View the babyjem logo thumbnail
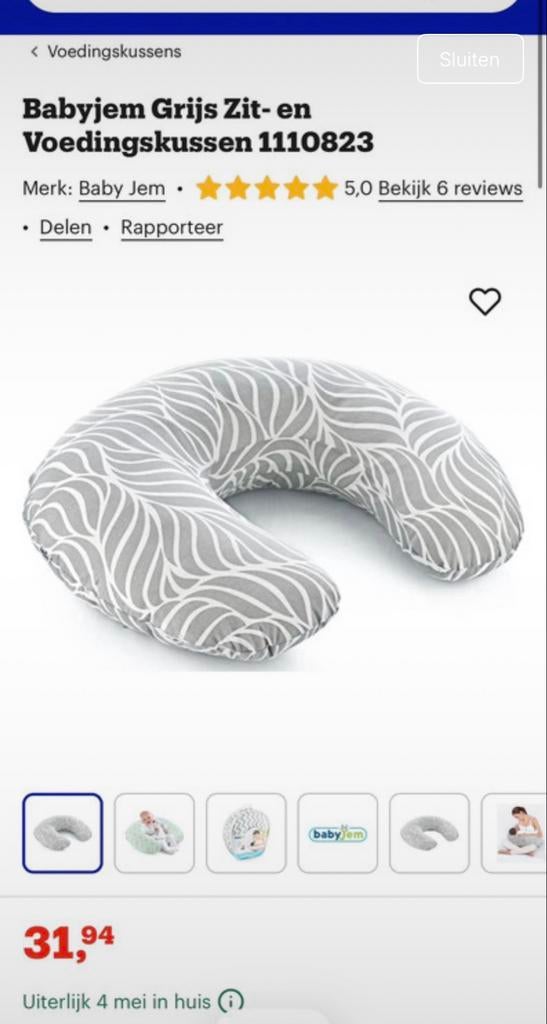The image size is (547, 1024). point(337,833)
